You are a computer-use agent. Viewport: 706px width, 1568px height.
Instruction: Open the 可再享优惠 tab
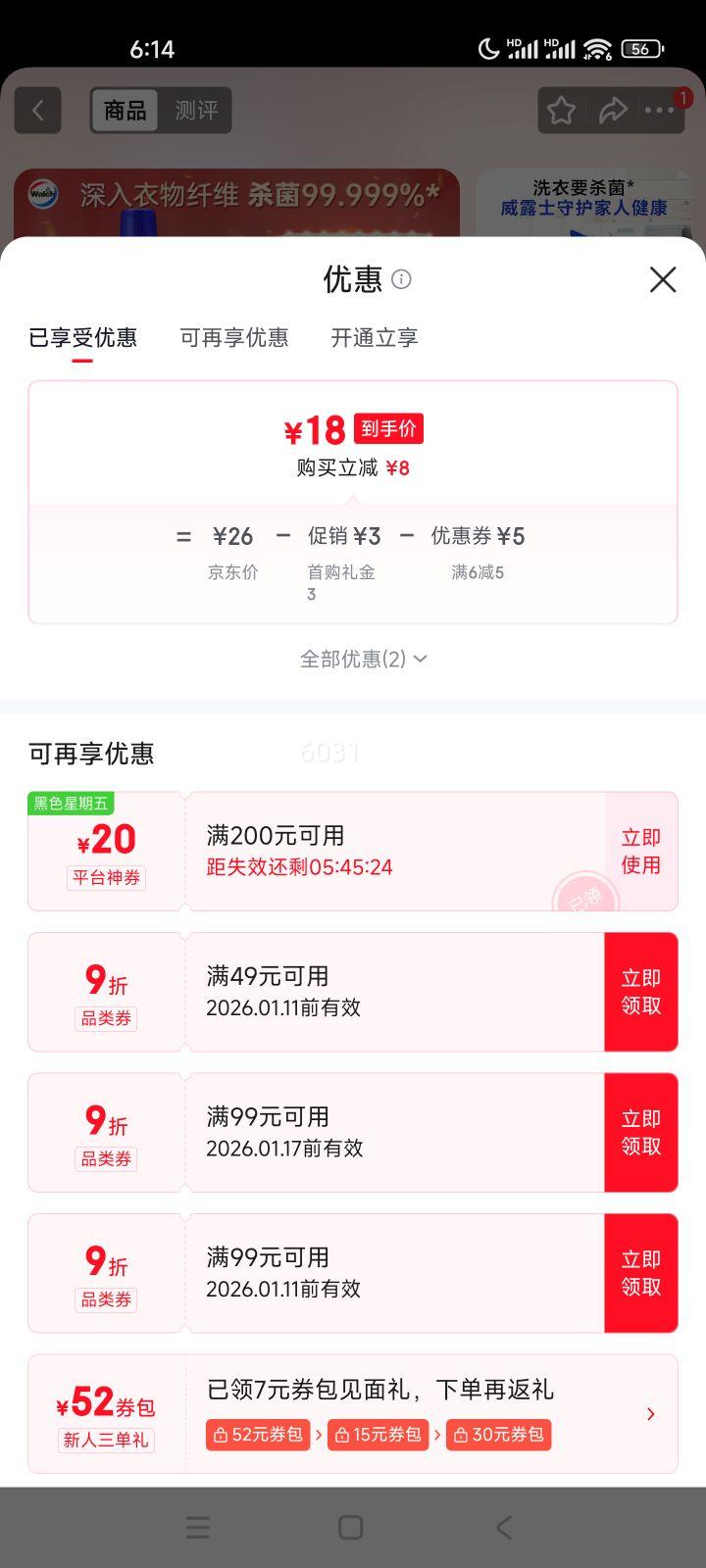[234, 338]
